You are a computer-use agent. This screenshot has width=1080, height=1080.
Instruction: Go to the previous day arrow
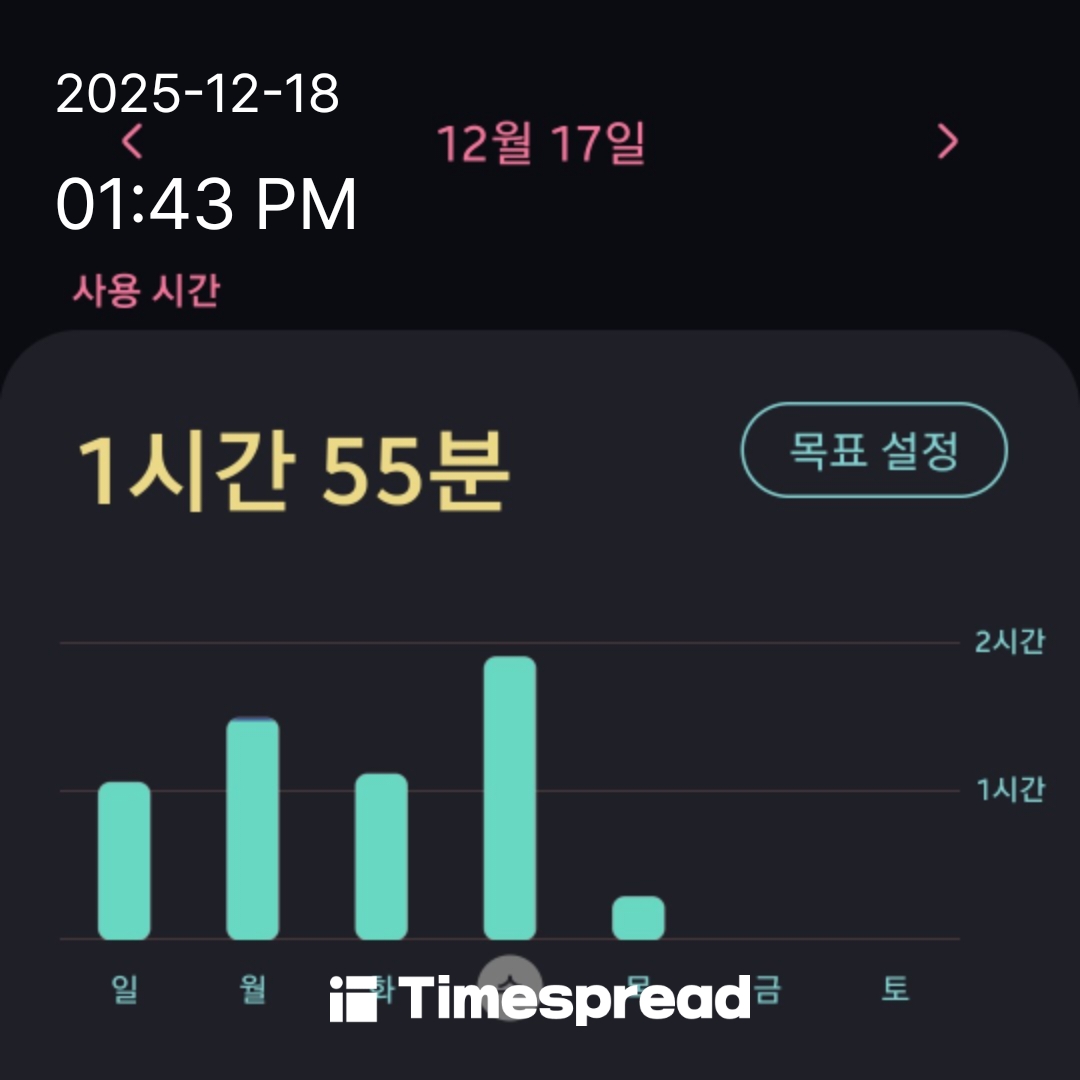(132, 142)
